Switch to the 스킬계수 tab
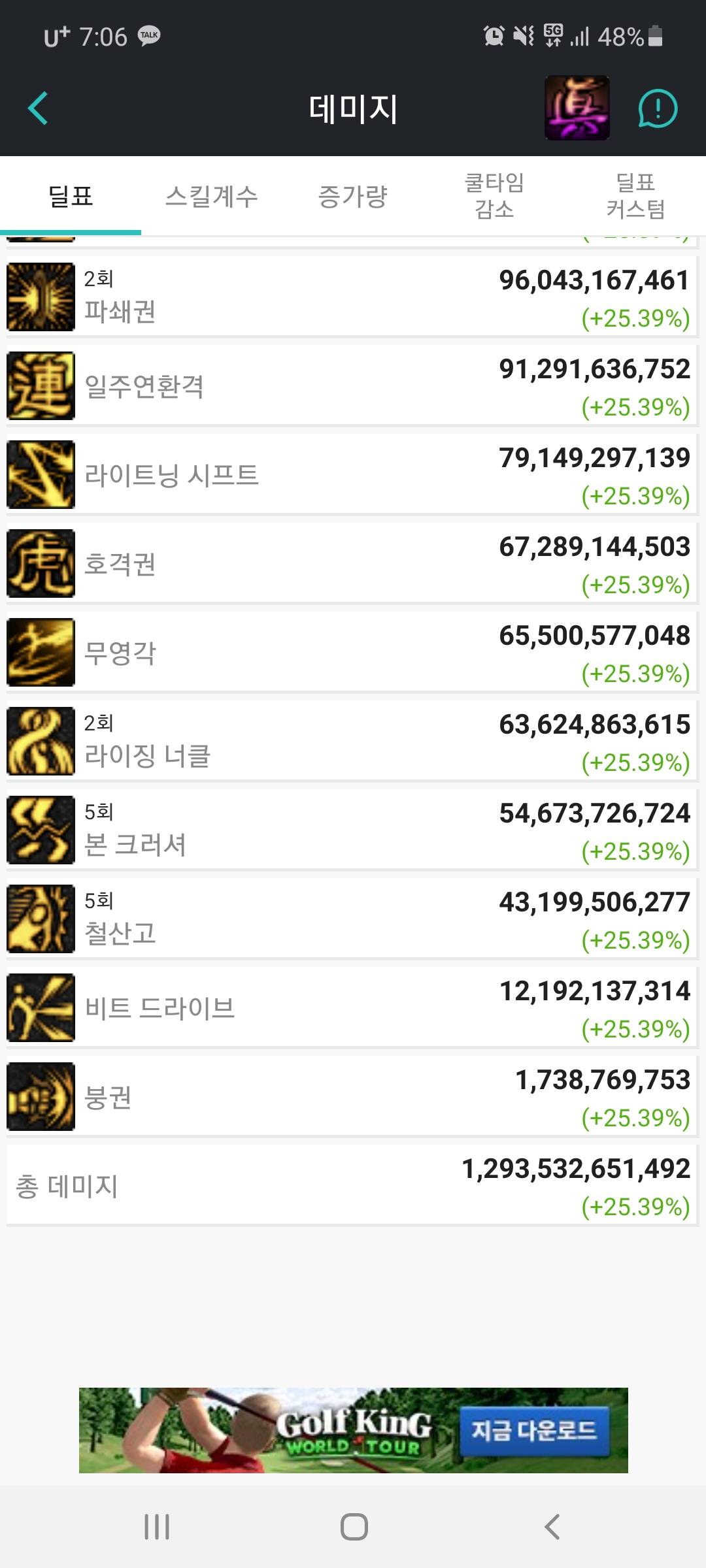The width and height of the screenshot is (706, 1568). coord(211,196)
